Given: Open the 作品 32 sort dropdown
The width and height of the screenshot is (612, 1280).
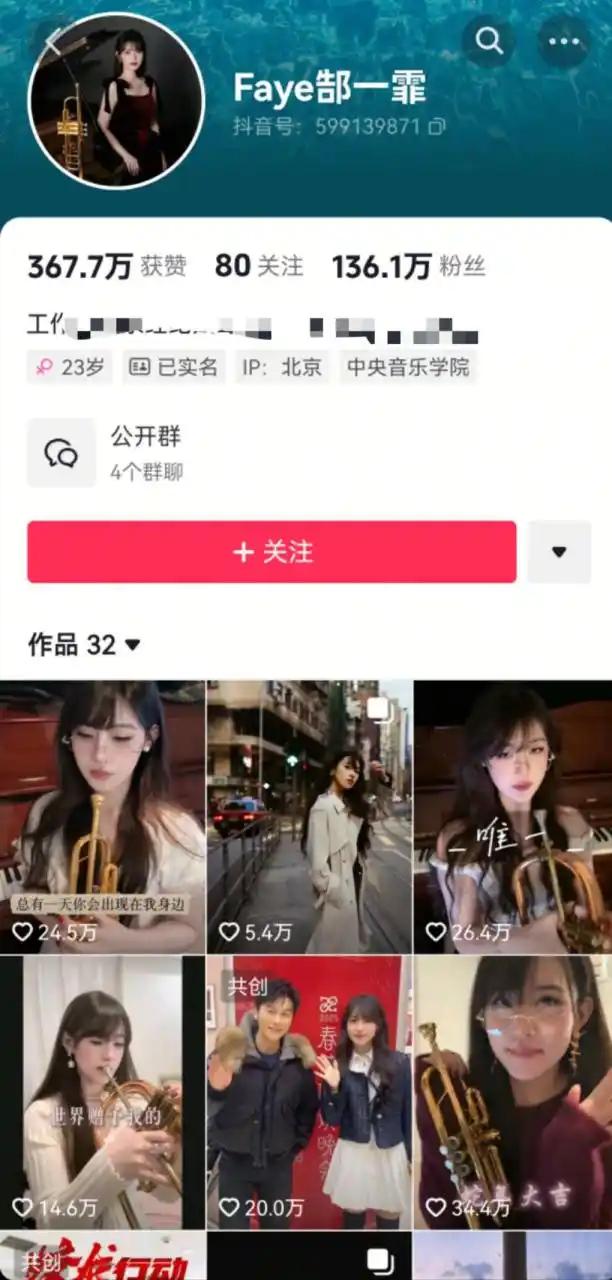Looking at the screenshot, I should (84, 645).
